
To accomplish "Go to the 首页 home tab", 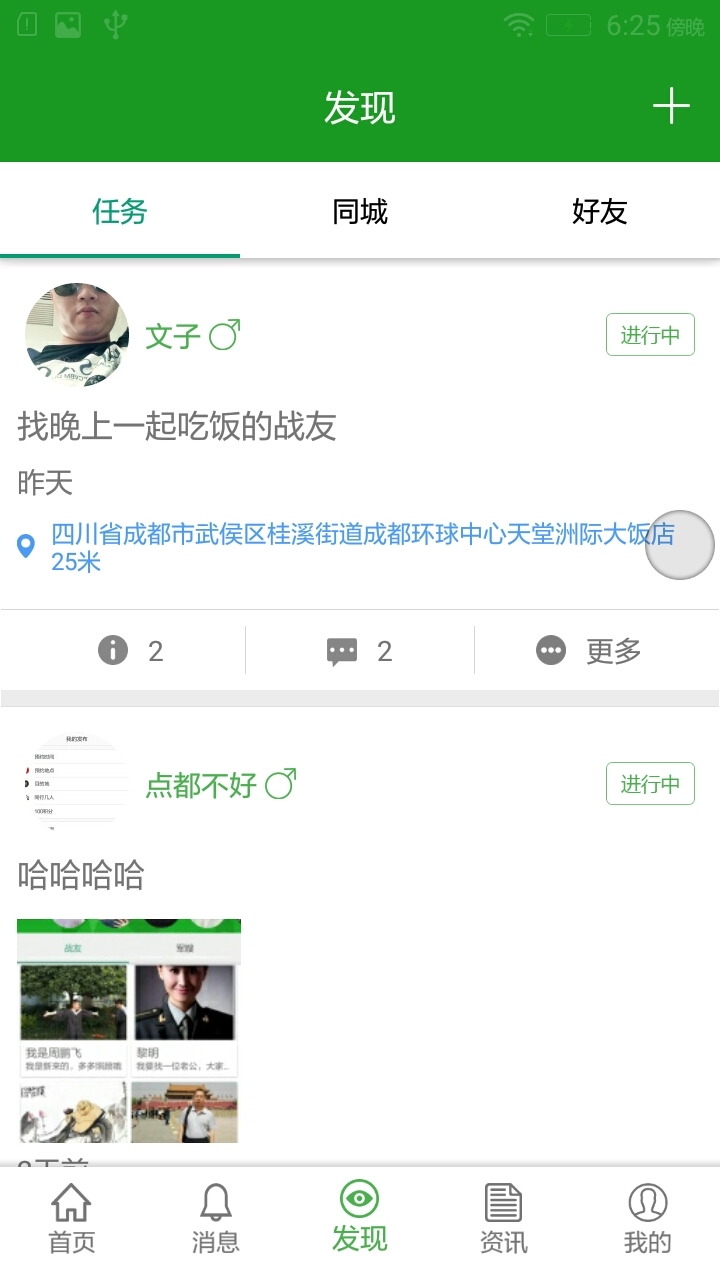I will pyautogui.click(x=72, y=1218).
